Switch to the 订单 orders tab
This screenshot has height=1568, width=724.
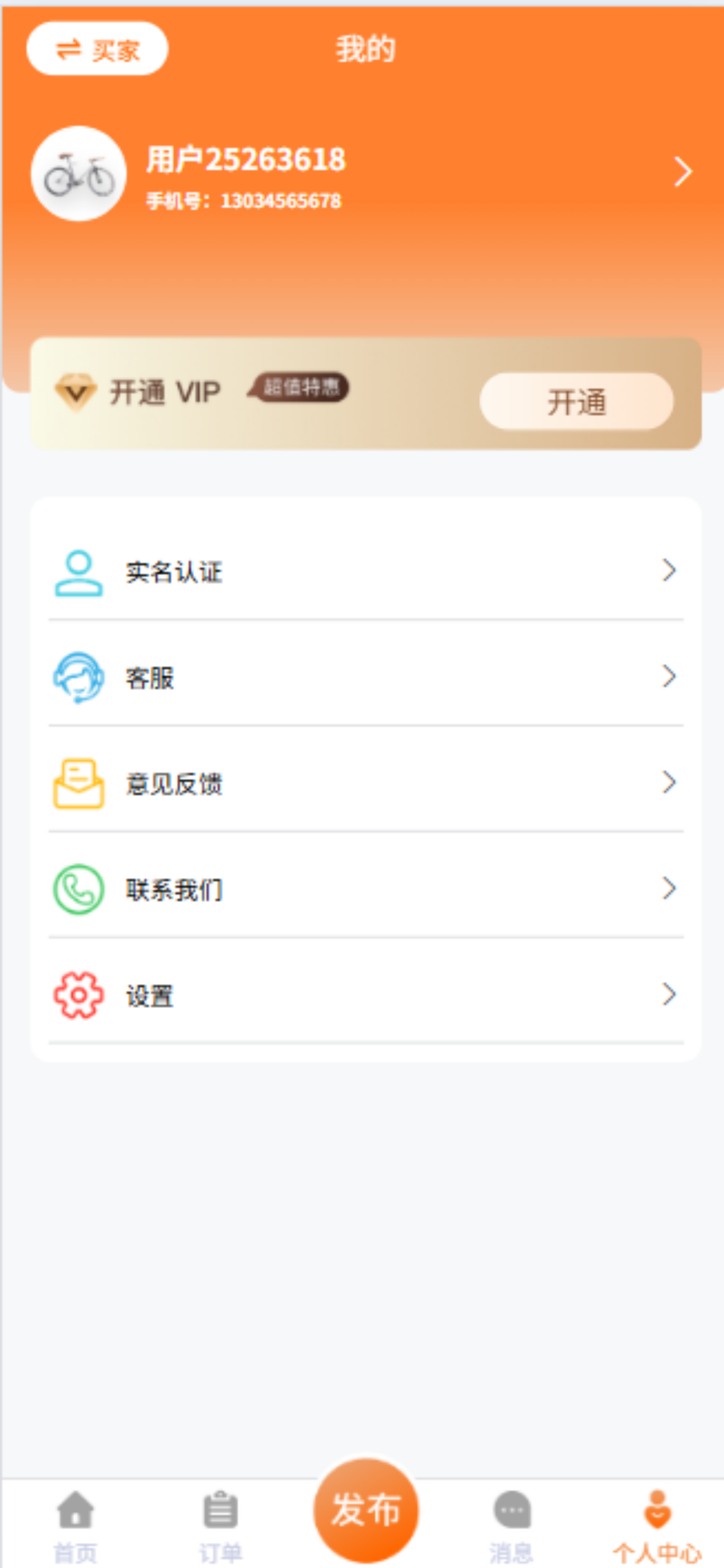click(x=220, y=1525)
